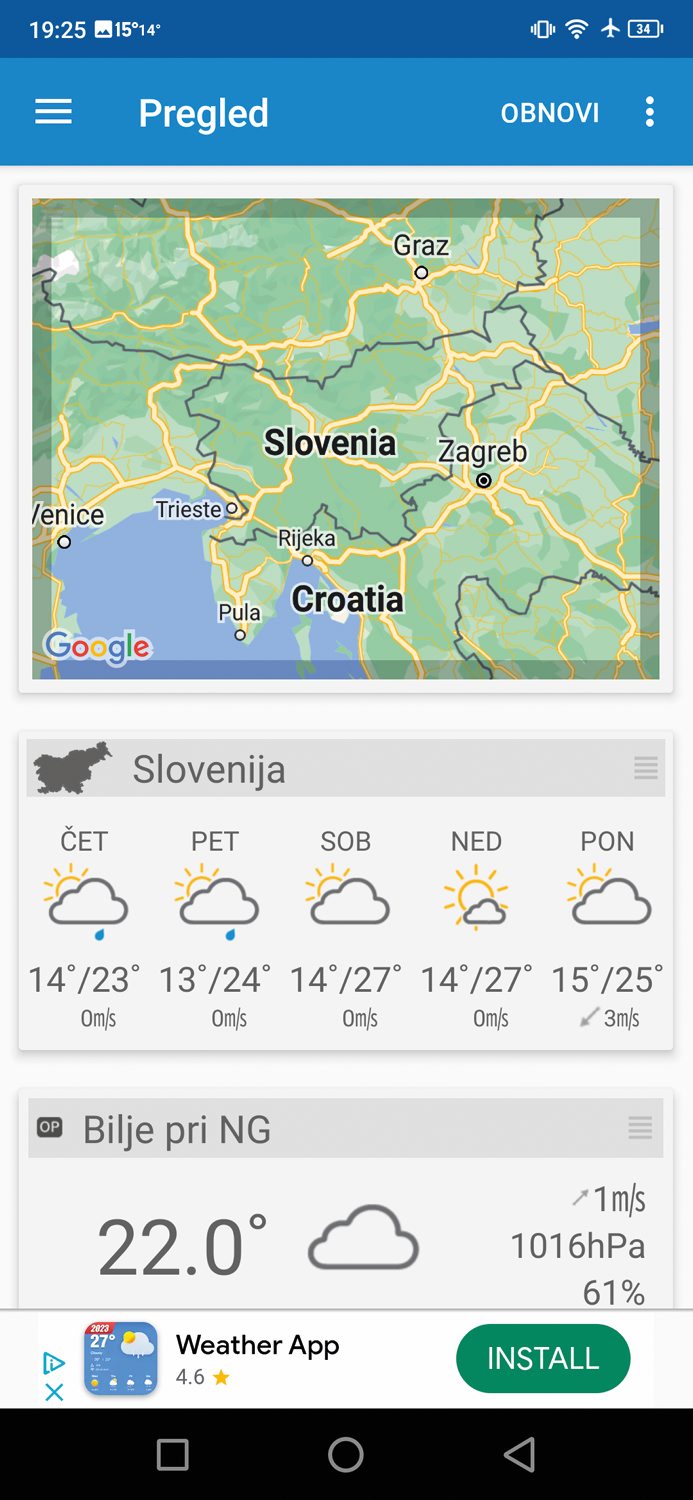Go back using system navigation
The height and width of the screenshot is (1500, 693).
(x=518, y=1454)
